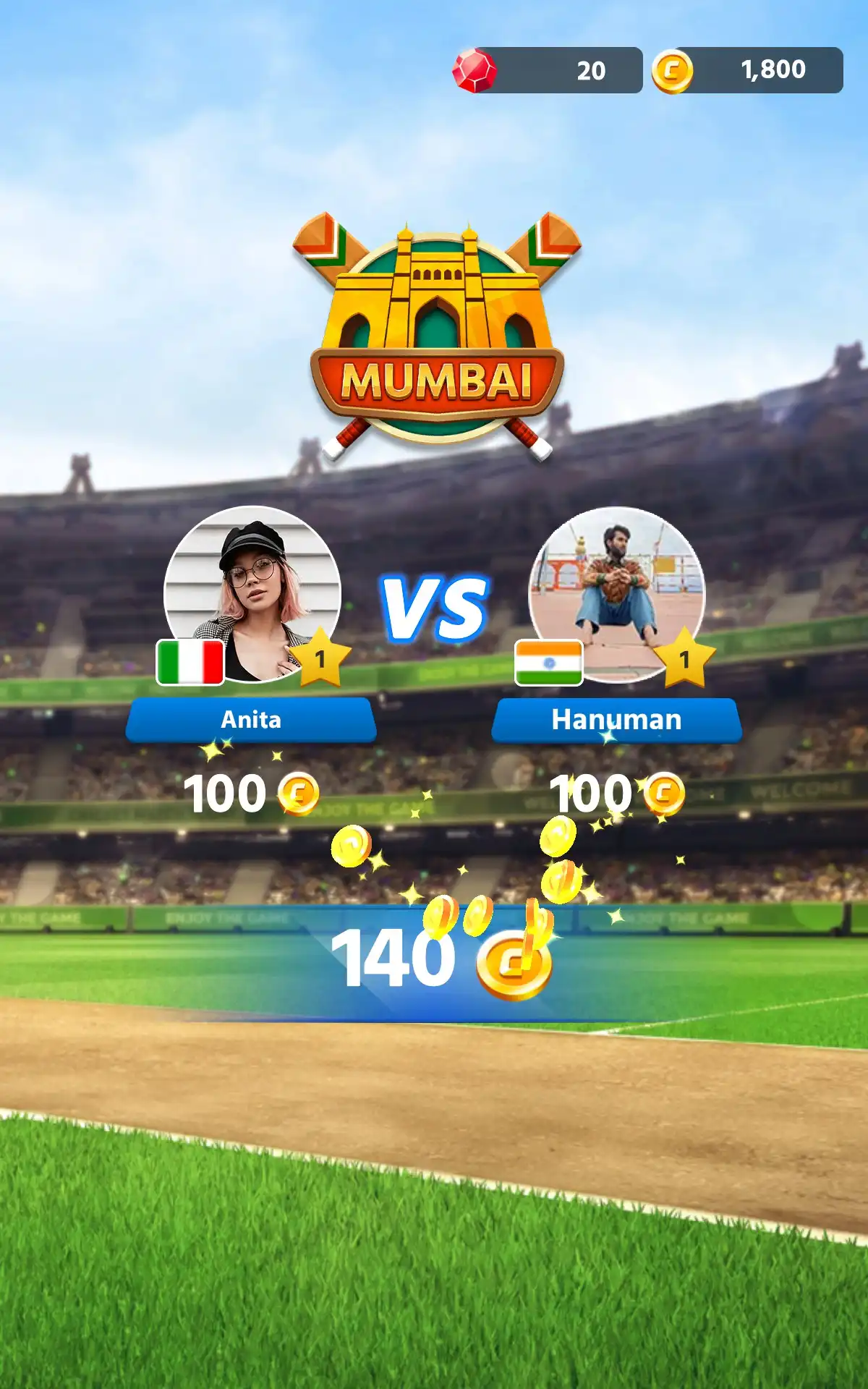Open the coin balance showing 1,800
Image resolution: width=868 pixels, height=1389 pixels.
[747, 70]
